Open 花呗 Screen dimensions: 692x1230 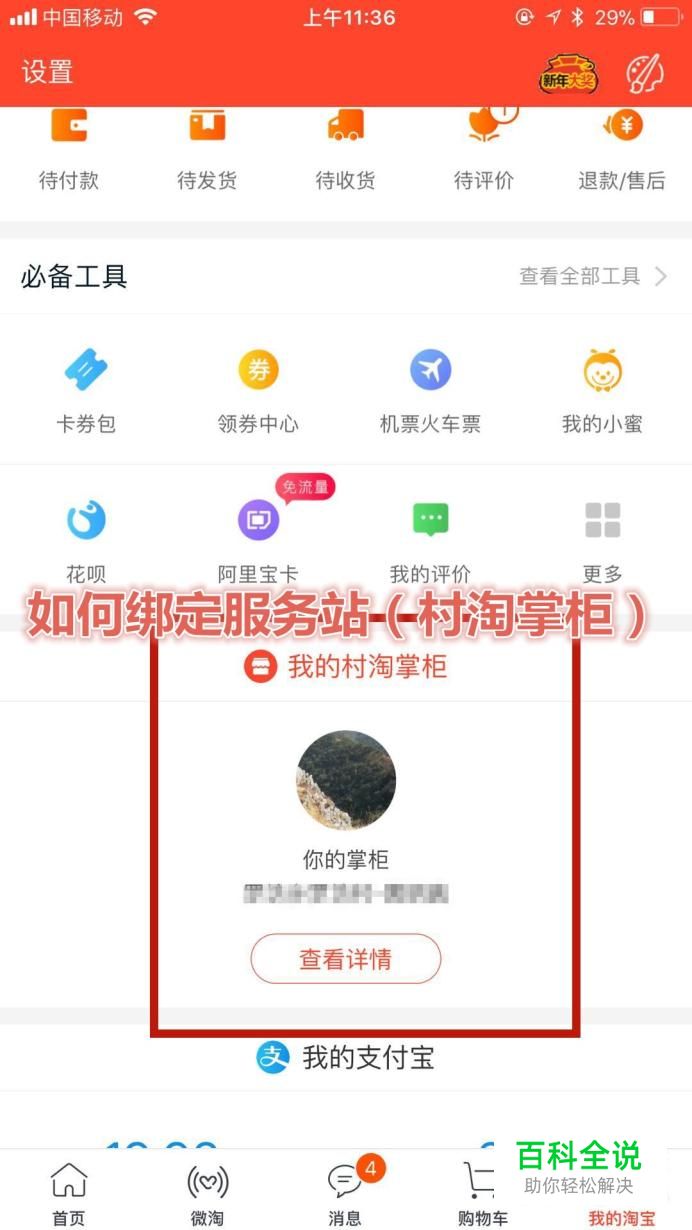[86, 542]
